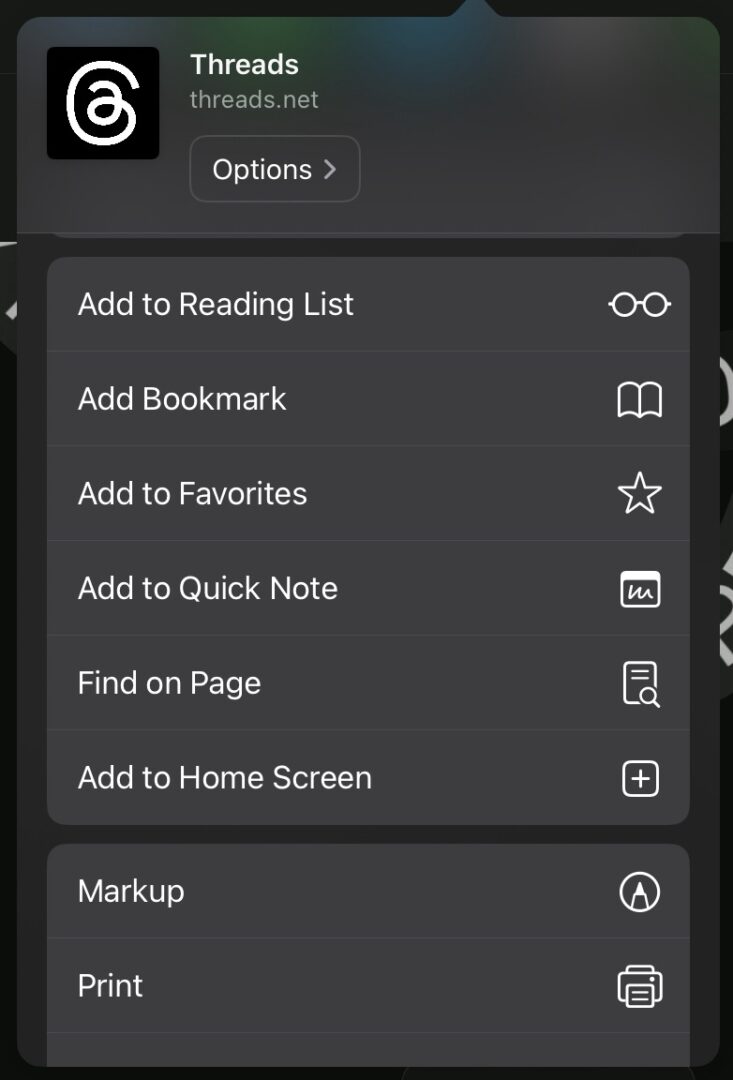Add Threads to Favorites
The width and height of the screenshot is (733, 1080).
[x=368, y=493]
